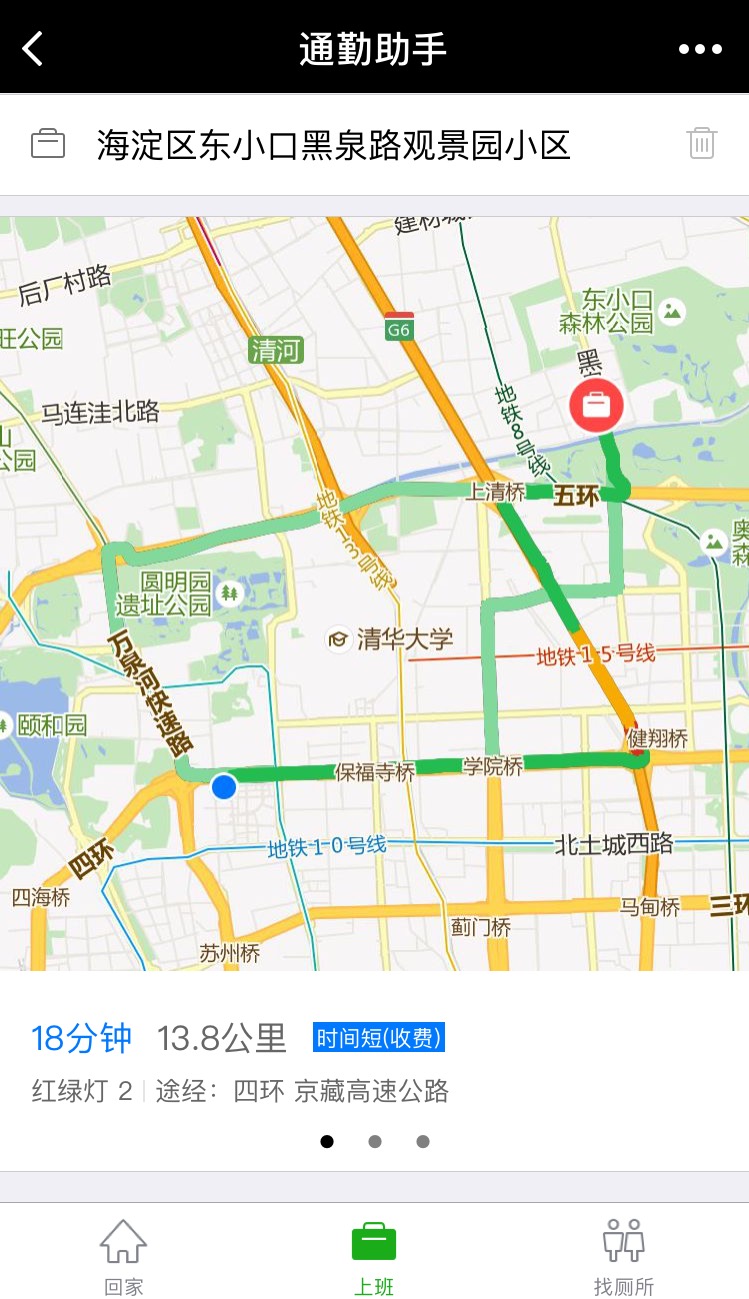Open the three-dot overflow menu
The height and width of the screenshot is (1299, 749).
pos(700,49)
